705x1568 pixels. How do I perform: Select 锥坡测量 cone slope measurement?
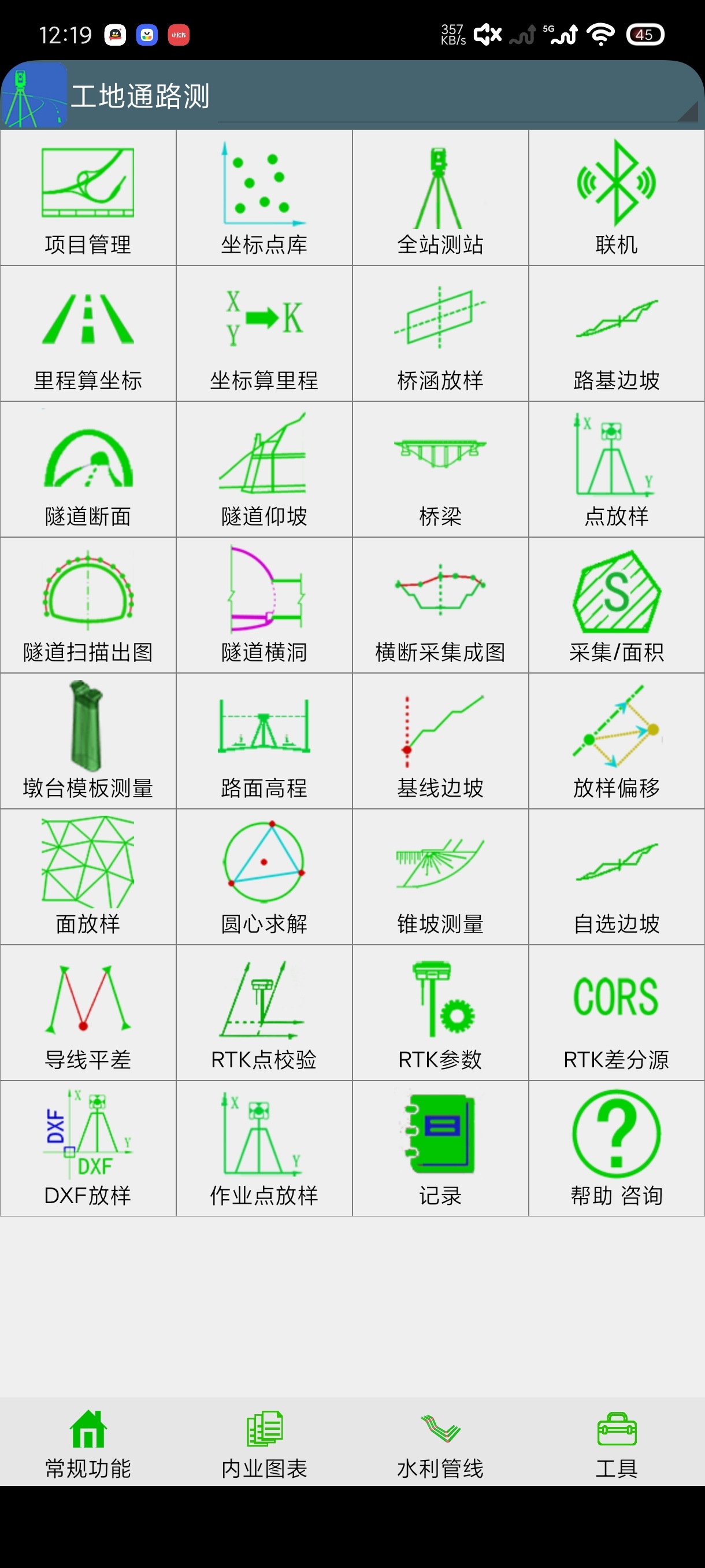[x=440, y=877]
